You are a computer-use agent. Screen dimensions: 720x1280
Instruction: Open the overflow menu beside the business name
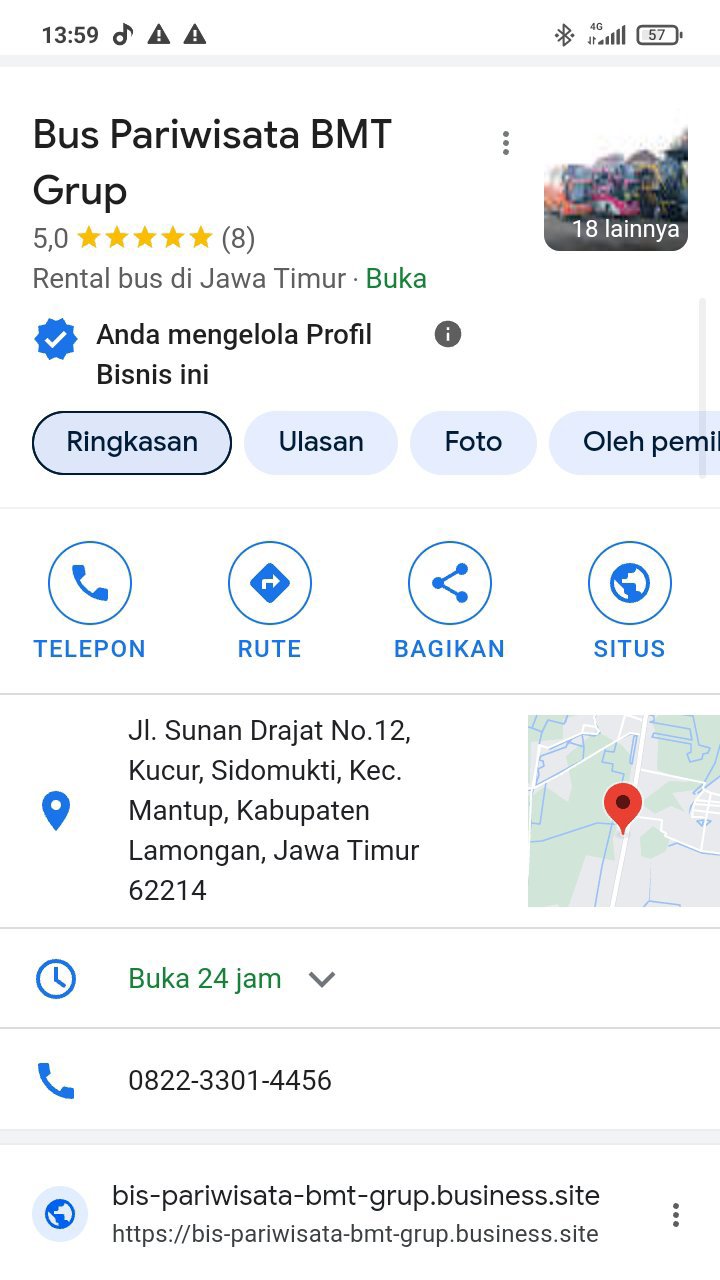pyautogui.click(x=506, y=143)
